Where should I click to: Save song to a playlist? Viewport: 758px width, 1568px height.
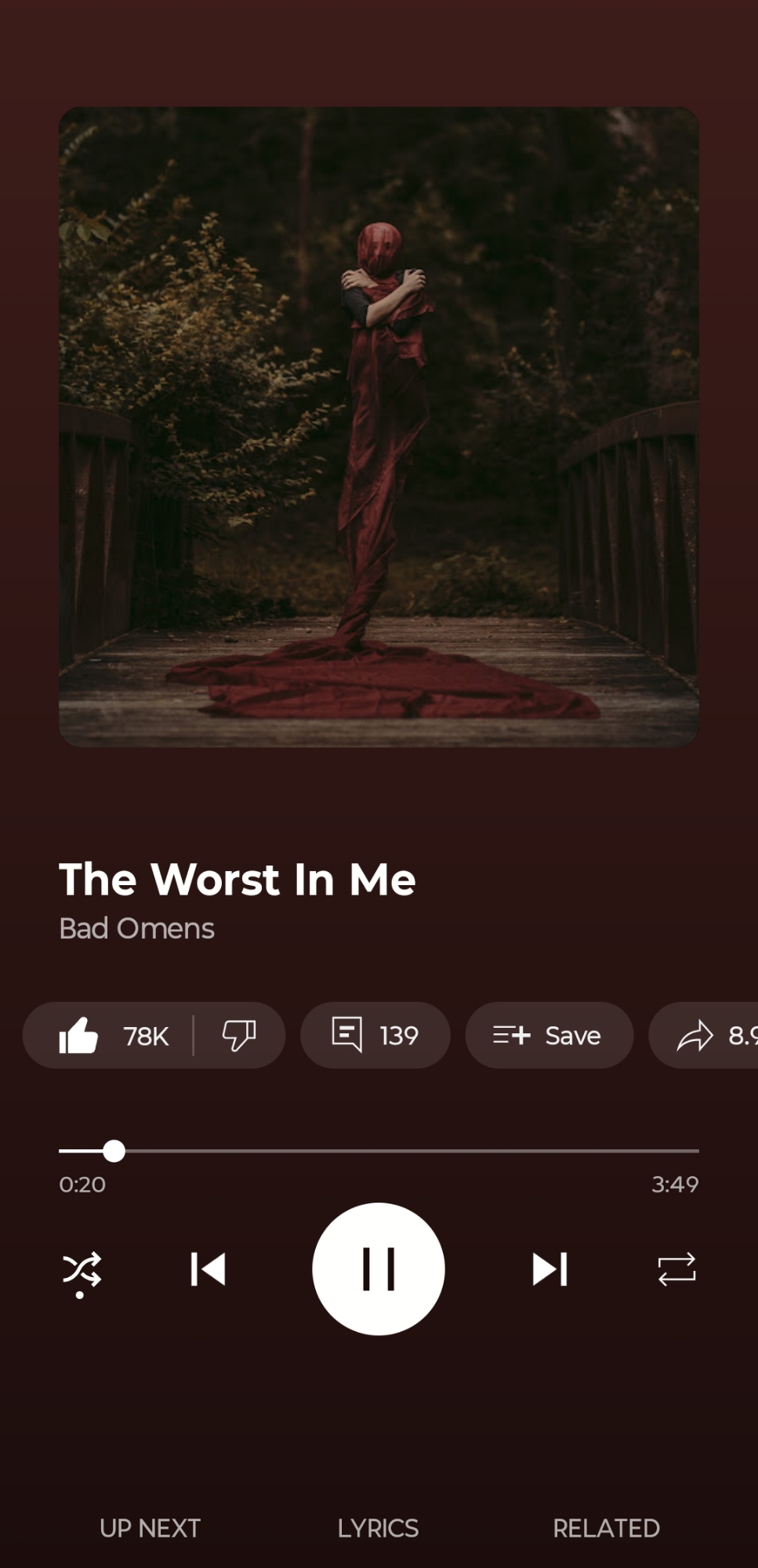[549, 1036]
